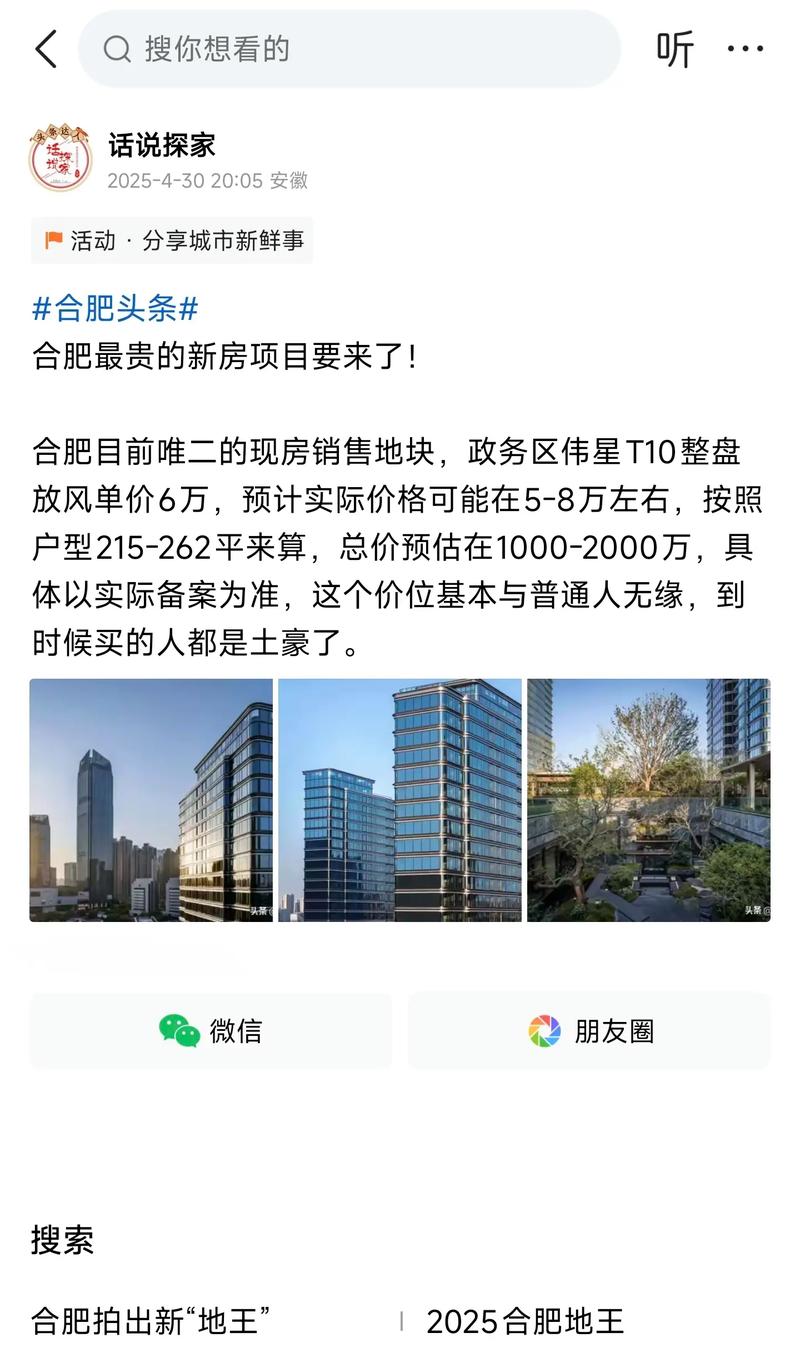View the second photo of glass buildings

[400, 800]
